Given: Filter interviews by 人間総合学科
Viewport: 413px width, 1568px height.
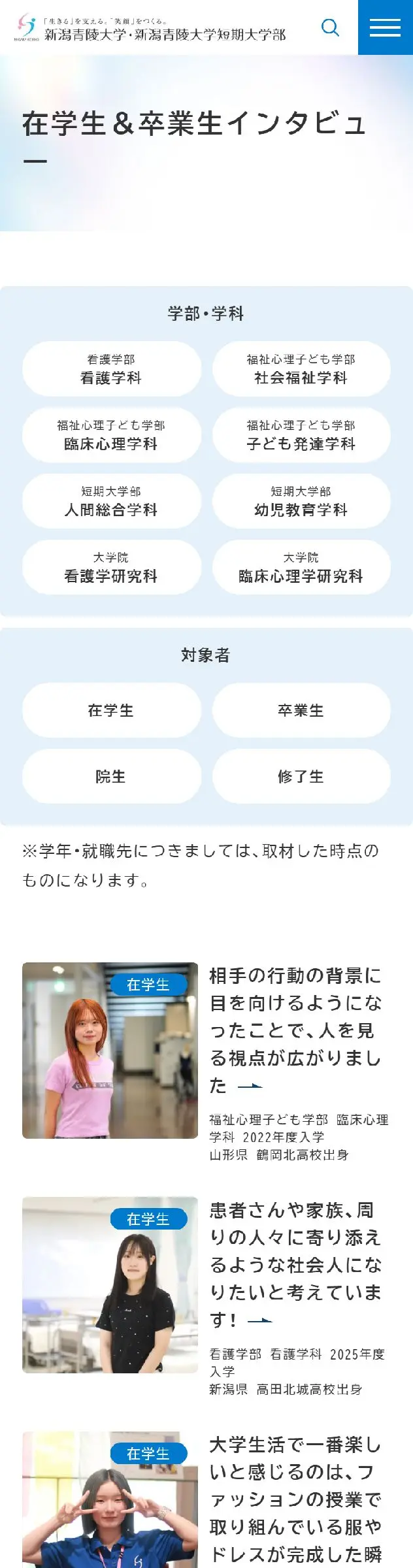Looking at the screenshot, I should pos(111,501).
